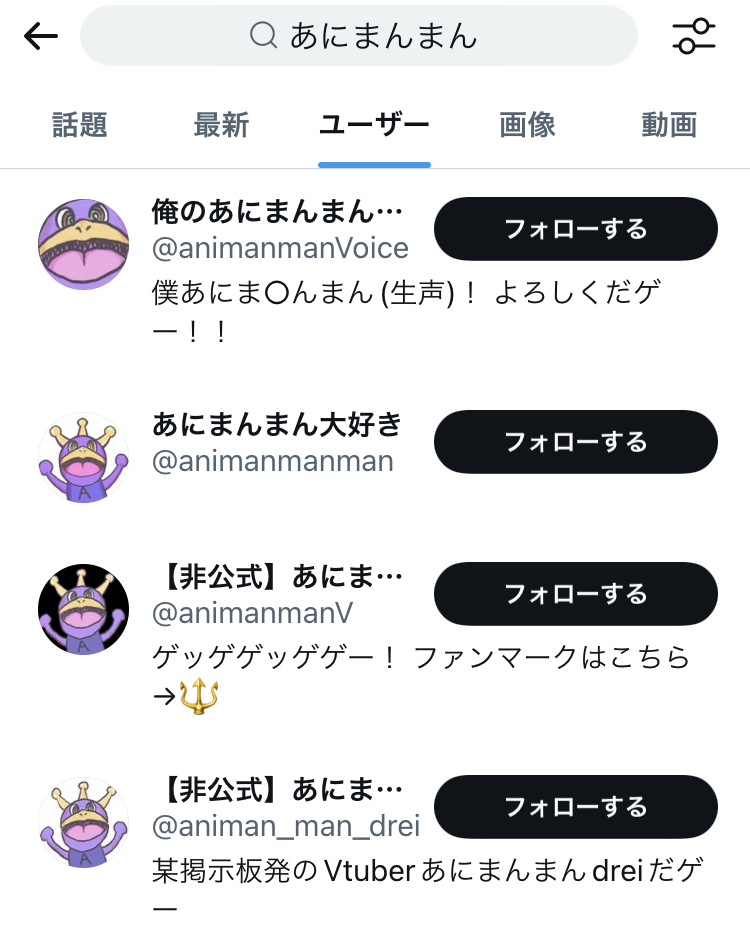Open @animanmanVoice profile
750x946 pixels.
(x=83, y=244)
